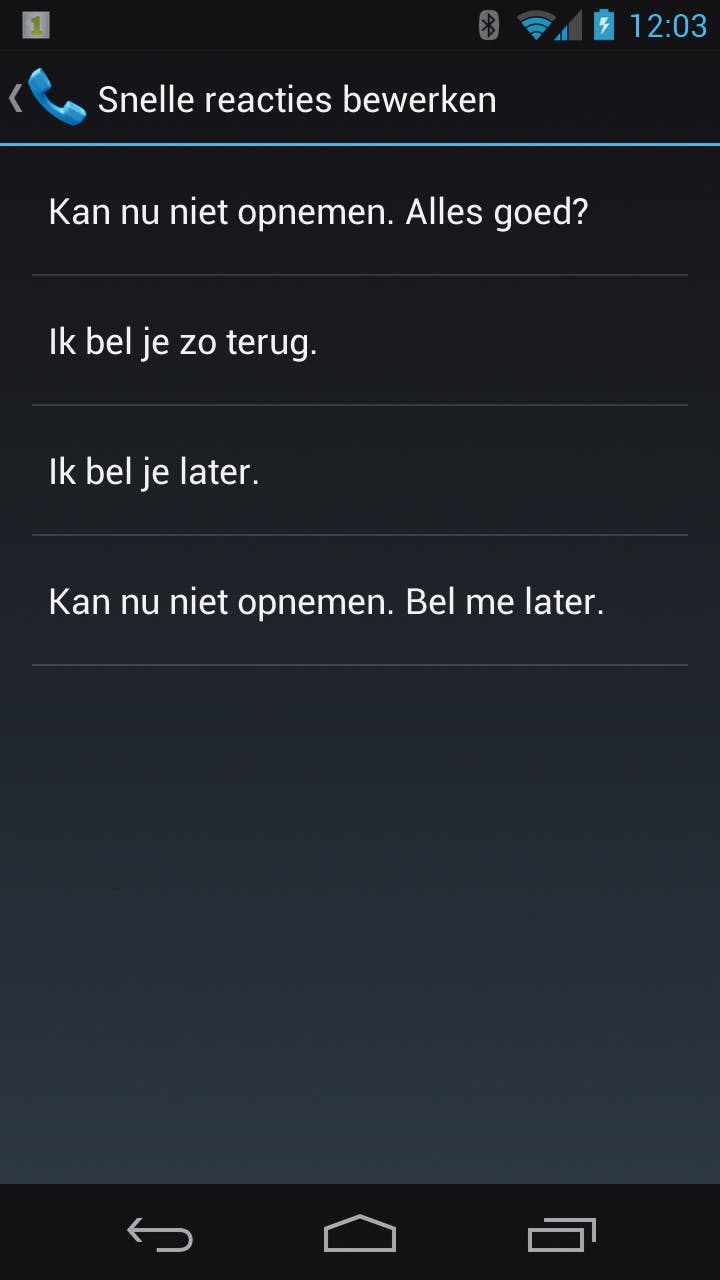Tap the system back button
This screenshot has width=720, height=1280.
pyautogui.click(x=160, y=1235)
